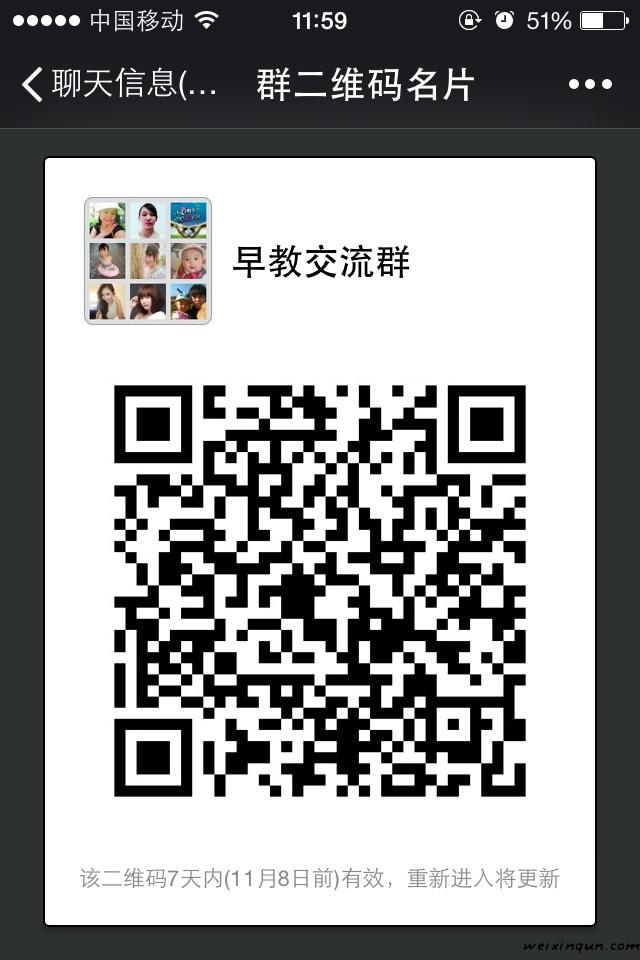The height and width of the screenshot is (960, 640).
Task: Go back to 聊天信息
Action: pyautogui.click(x=118, y=85)
